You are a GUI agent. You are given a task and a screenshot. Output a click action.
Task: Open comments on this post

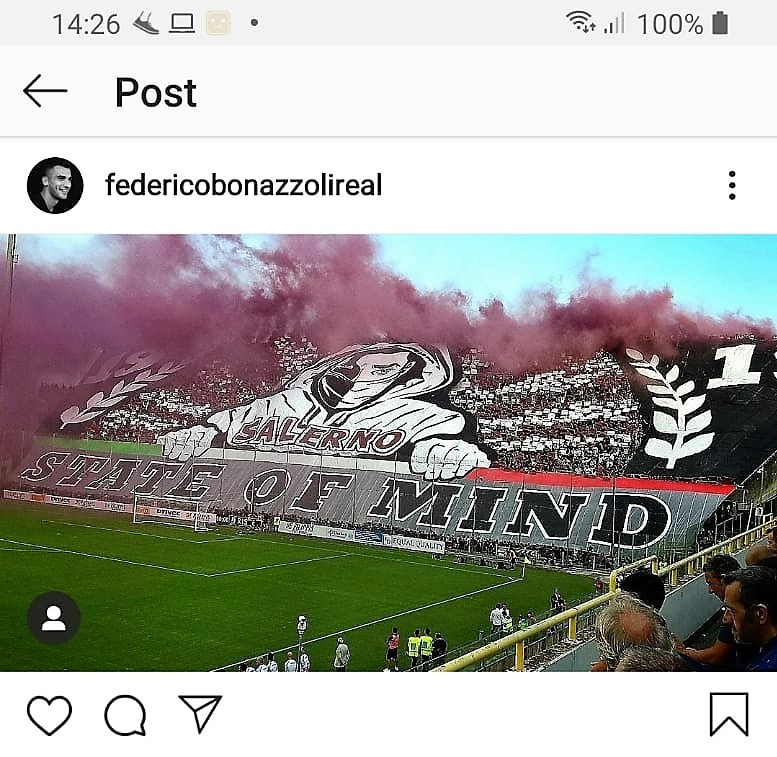(125, 714)
